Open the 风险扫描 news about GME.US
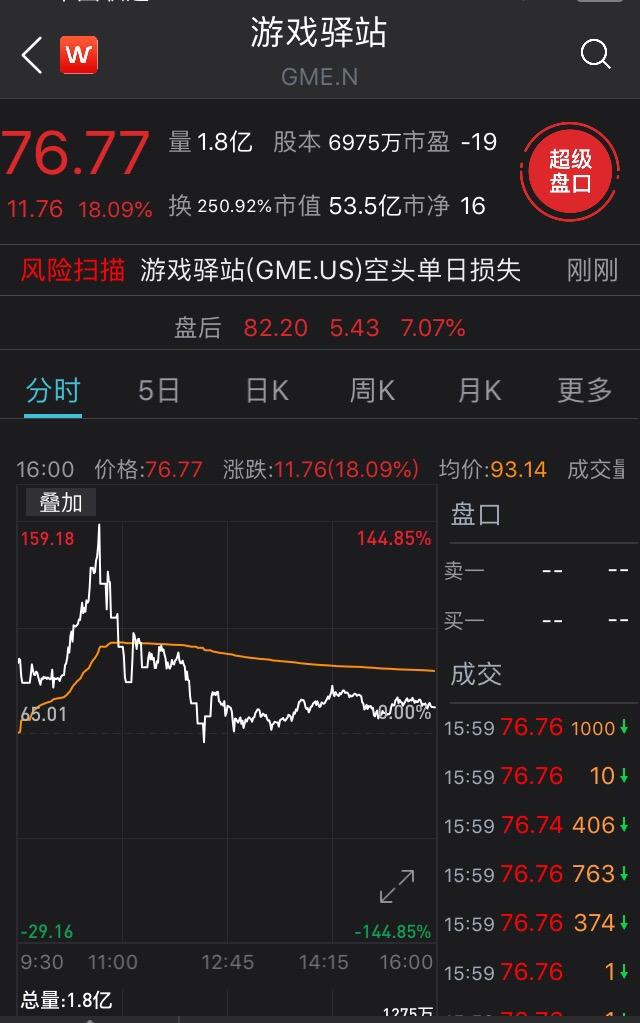The image size is (640, 1023). click(x=330, y=270)
